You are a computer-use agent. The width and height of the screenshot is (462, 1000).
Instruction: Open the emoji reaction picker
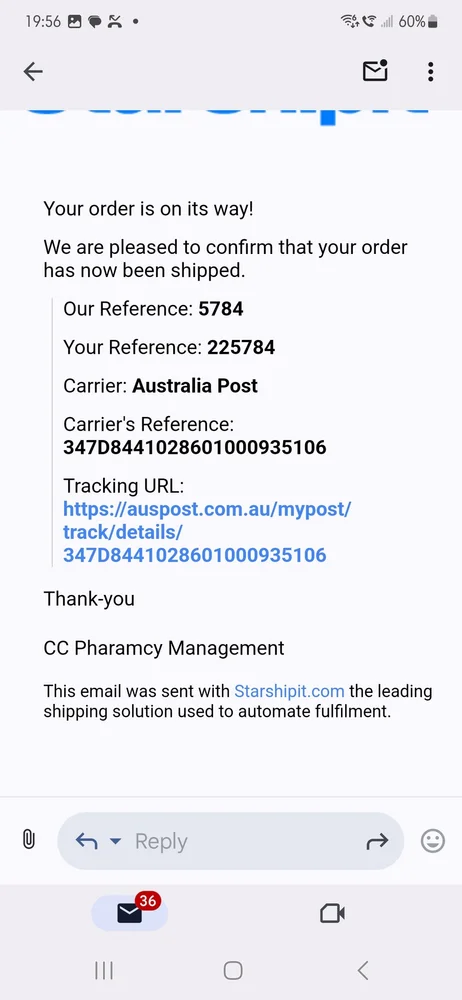point(433,841)
